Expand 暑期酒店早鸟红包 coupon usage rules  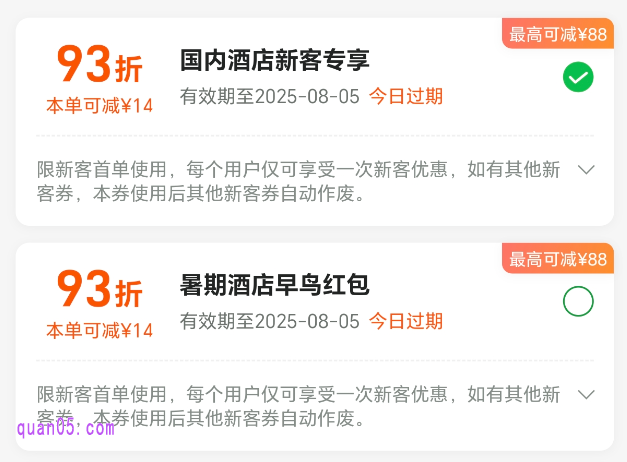pyautogui.click(x=587, y=394)
